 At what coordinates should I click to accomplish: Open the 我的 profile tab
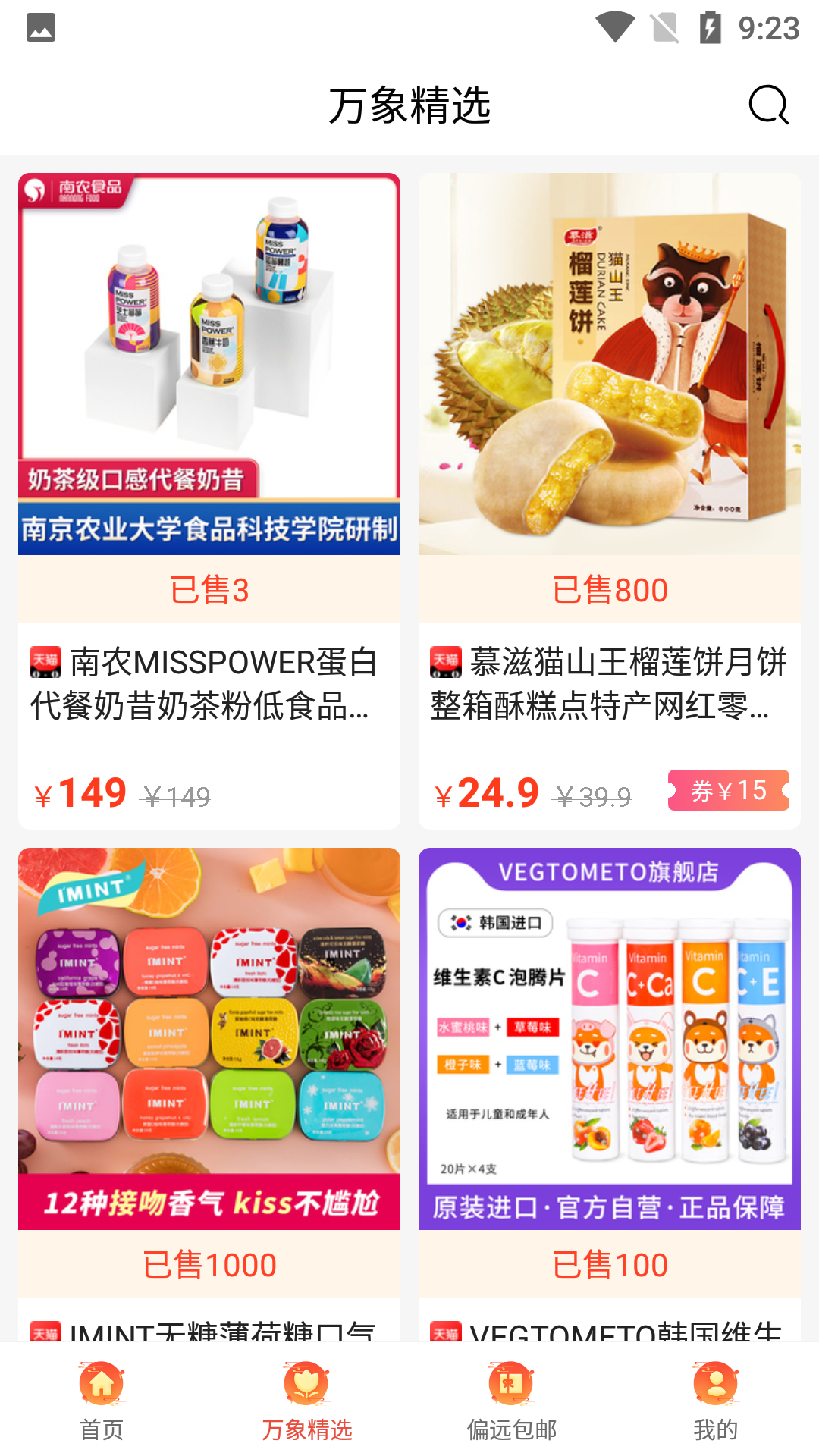(x=715, y=1401)
